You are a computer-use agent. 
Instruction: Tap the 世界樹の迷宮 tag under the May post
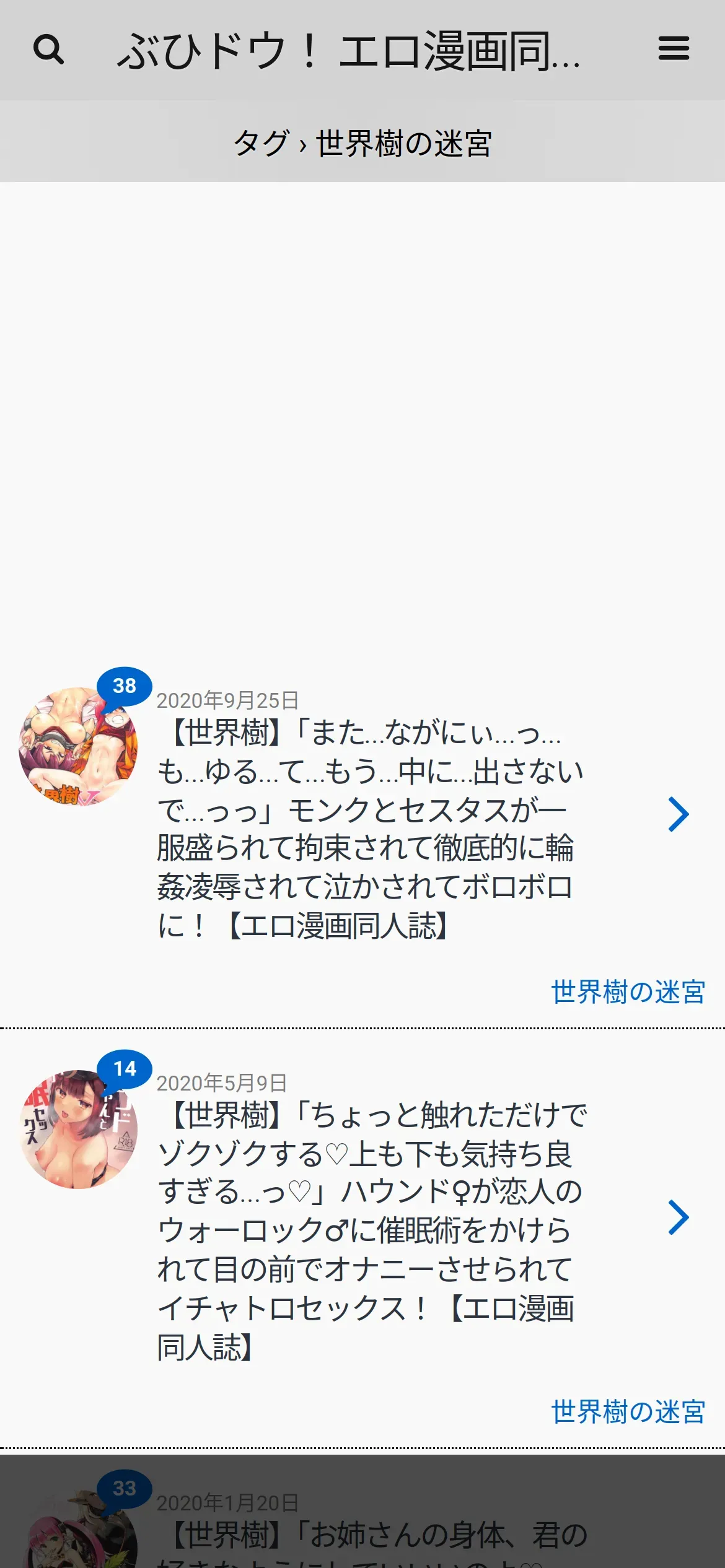point(628,1412)
